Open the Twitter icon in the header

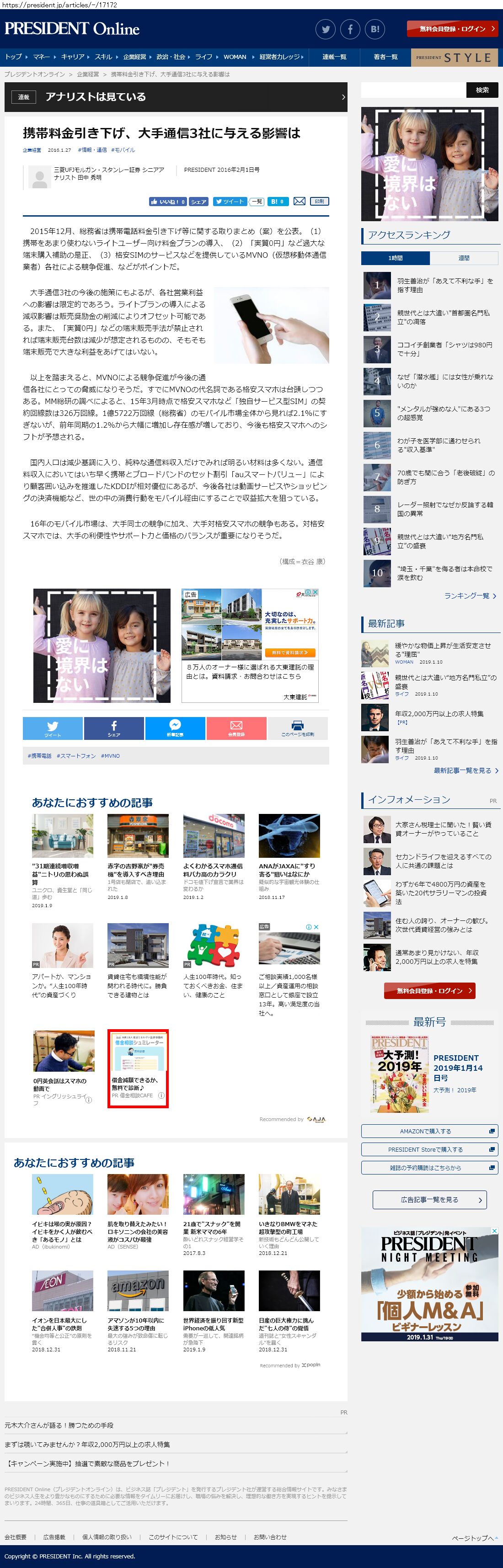tap(325, 29)
